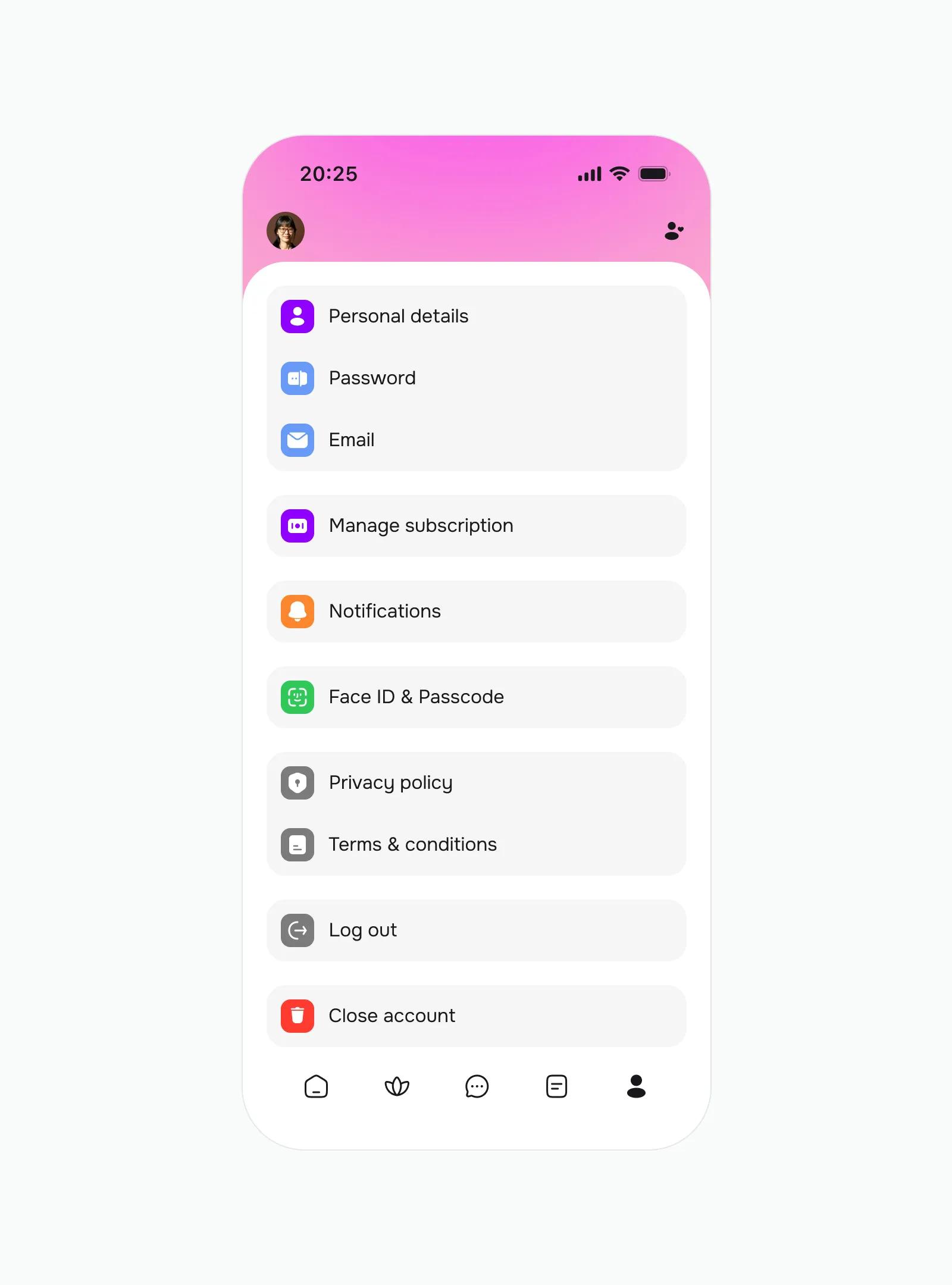Switch to the home tab
Viewport: 952px width, 1285px height.
click(x=316, y=1086)
